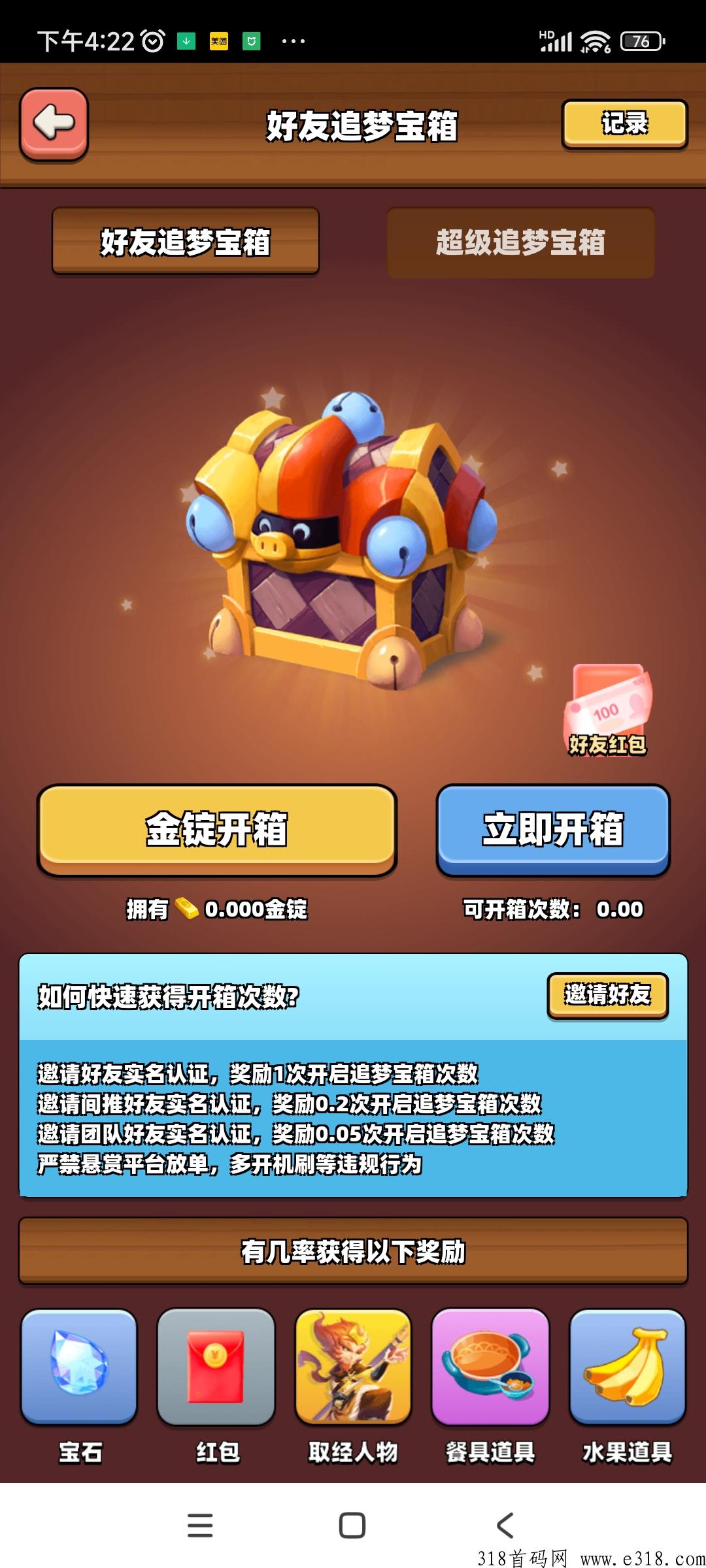
Task: Go back using the red arrow button
Action: tap(54, 123)
